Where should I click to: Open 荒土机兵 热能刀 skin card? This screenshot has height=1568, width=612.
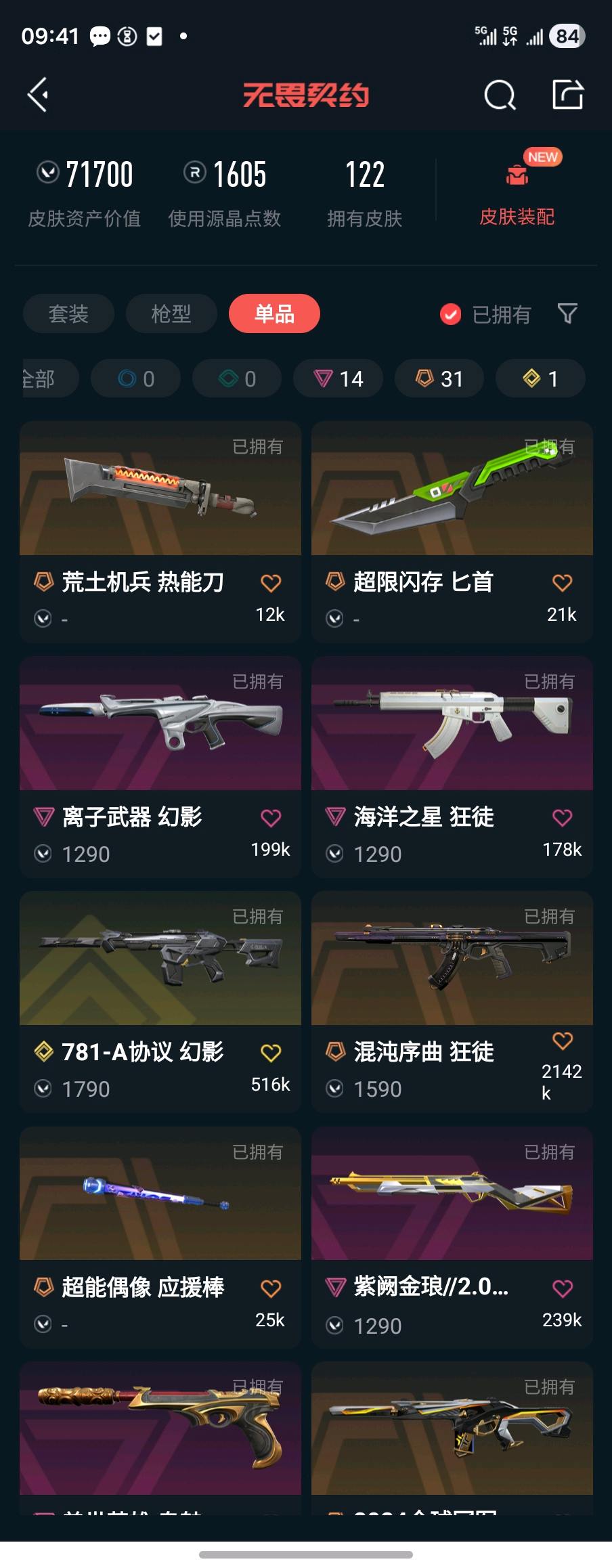click(160, 531)
